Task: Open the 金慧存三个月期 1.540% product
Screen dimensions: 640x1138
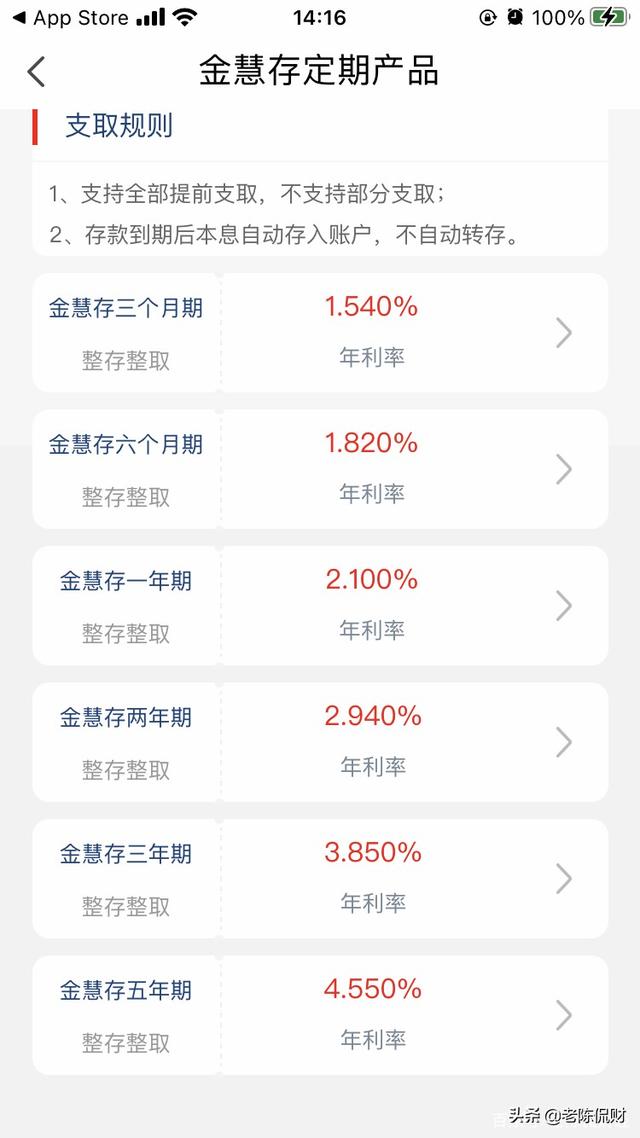Action: pyautogui.click(x=320, y=333)
